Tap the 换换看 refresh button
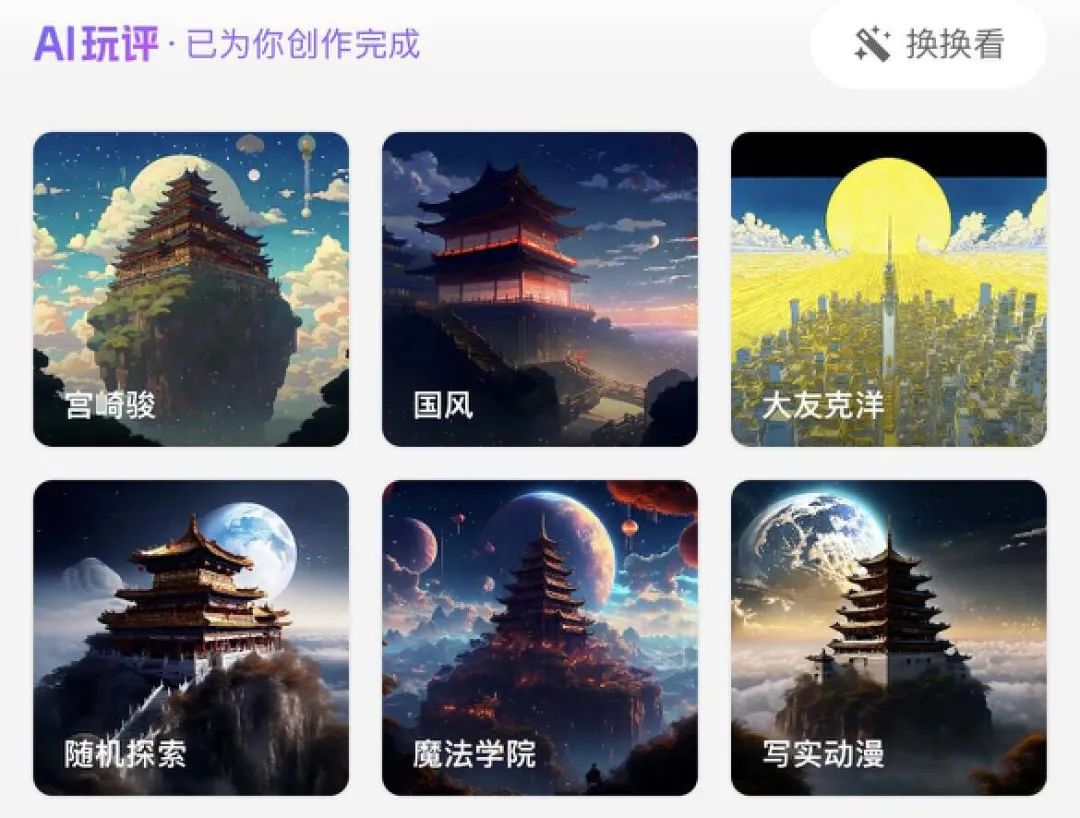This screenshot has width=1080, height=818. click(928, 45)
